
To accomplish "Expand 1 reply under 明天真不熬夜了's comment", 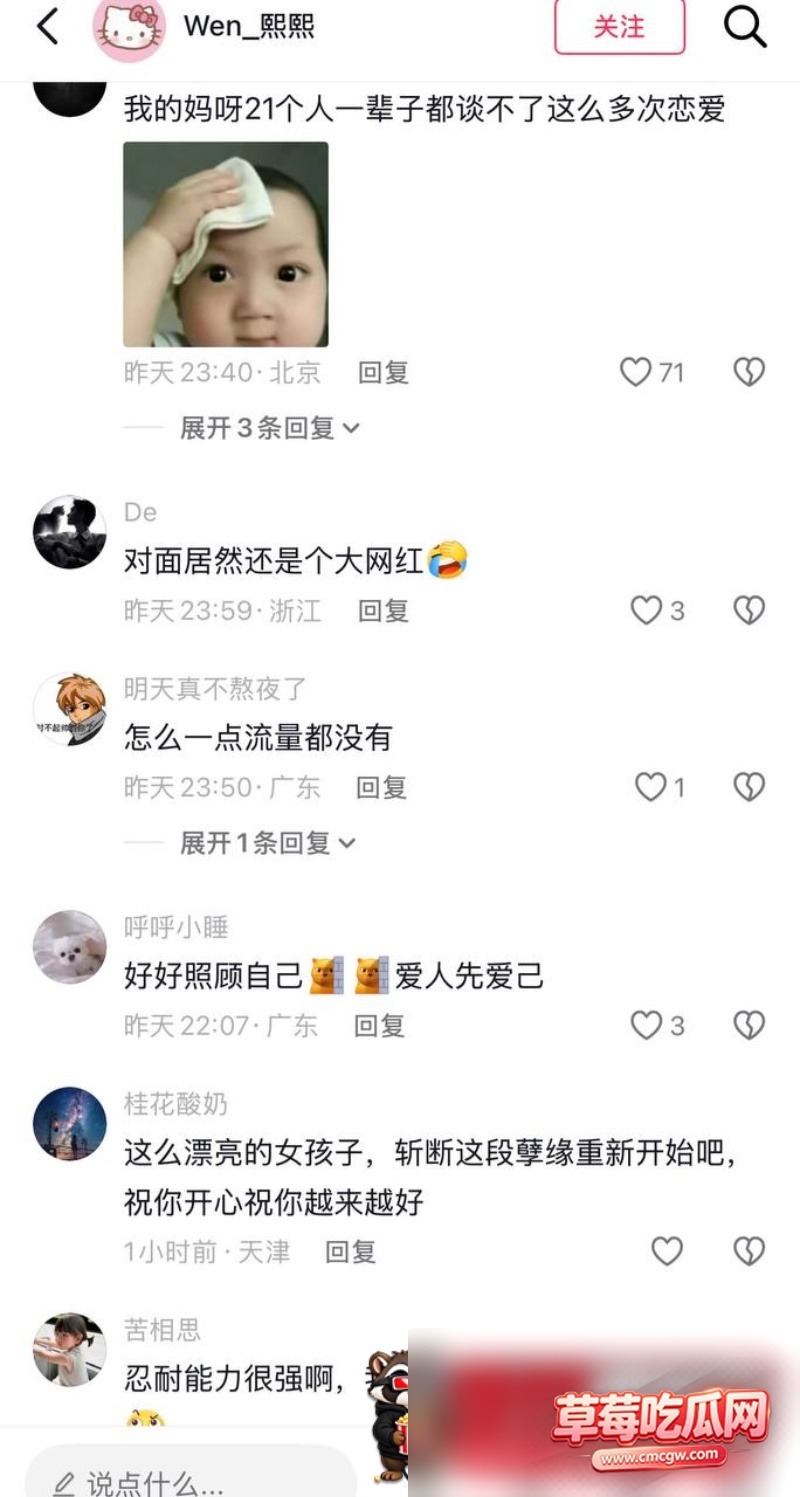I will tap(267, 843).
